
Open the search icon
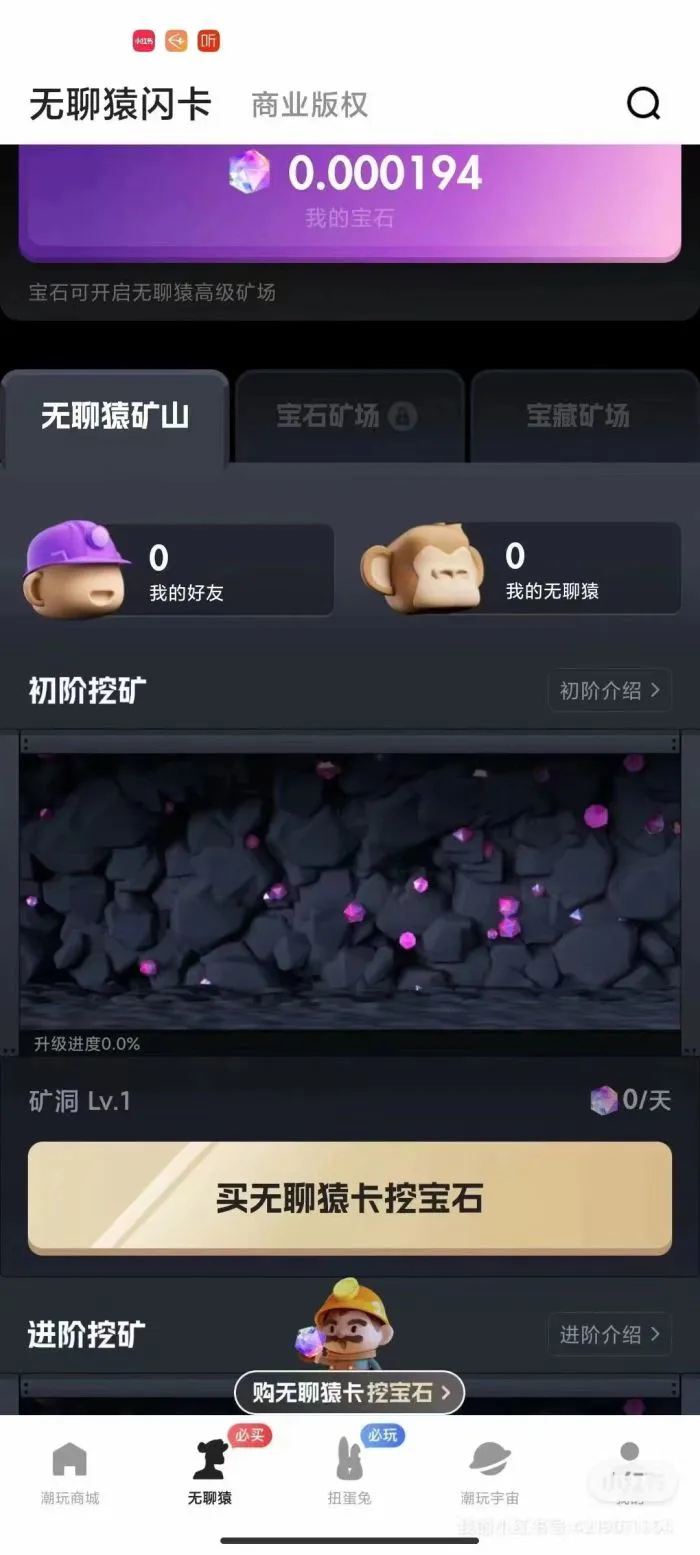click(x=643, y=103)
